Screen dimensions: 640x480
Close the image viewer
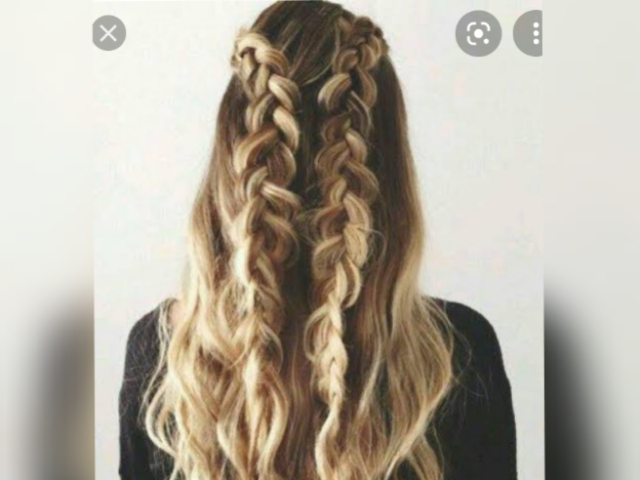109,33
